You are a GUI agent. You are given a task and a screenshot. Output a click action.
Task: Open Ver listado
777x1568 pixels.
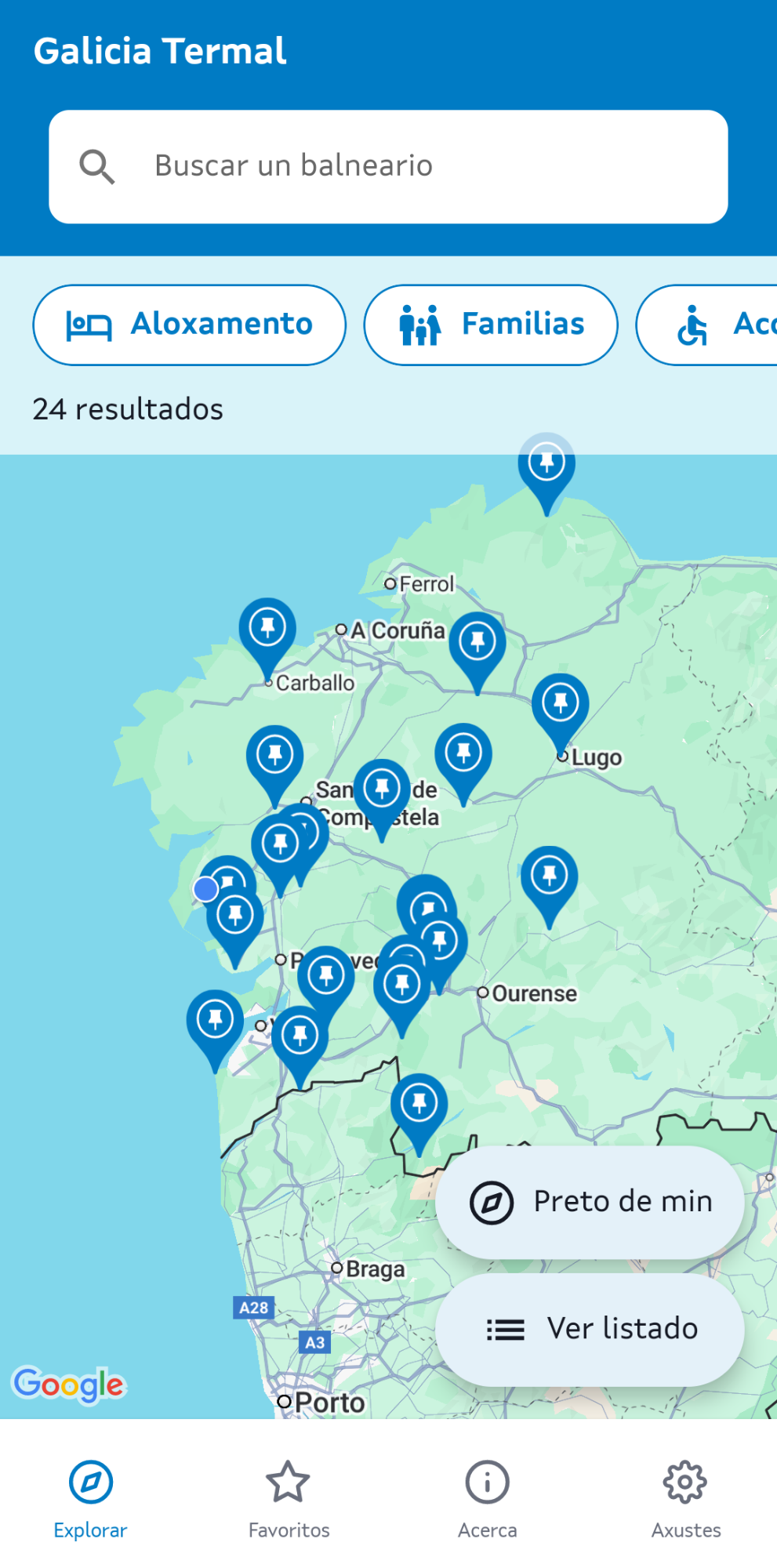pos(589,1329)
